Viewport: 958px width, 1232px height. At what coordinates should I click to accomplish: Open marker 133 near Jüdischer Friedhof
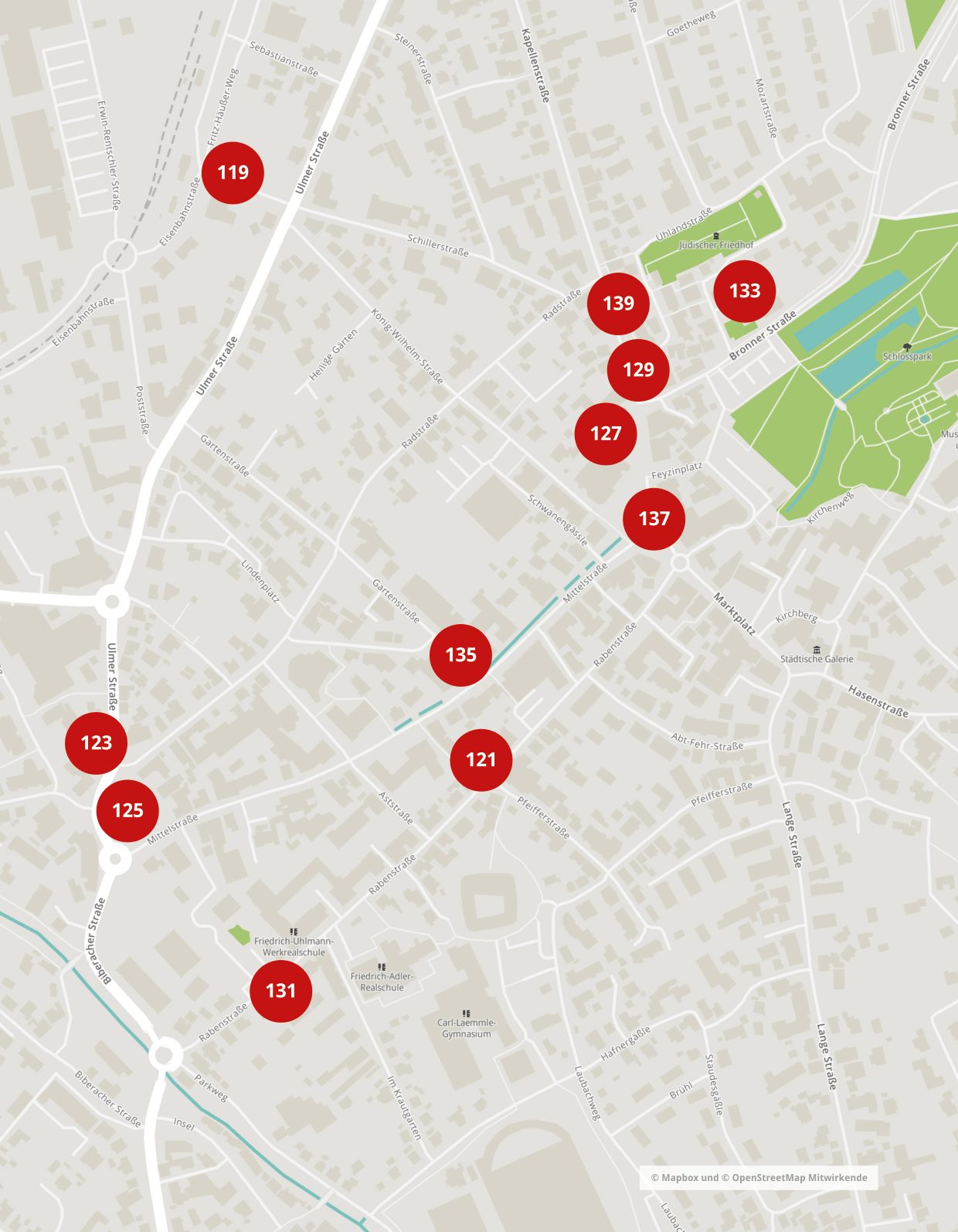click(x=745, y=291)
